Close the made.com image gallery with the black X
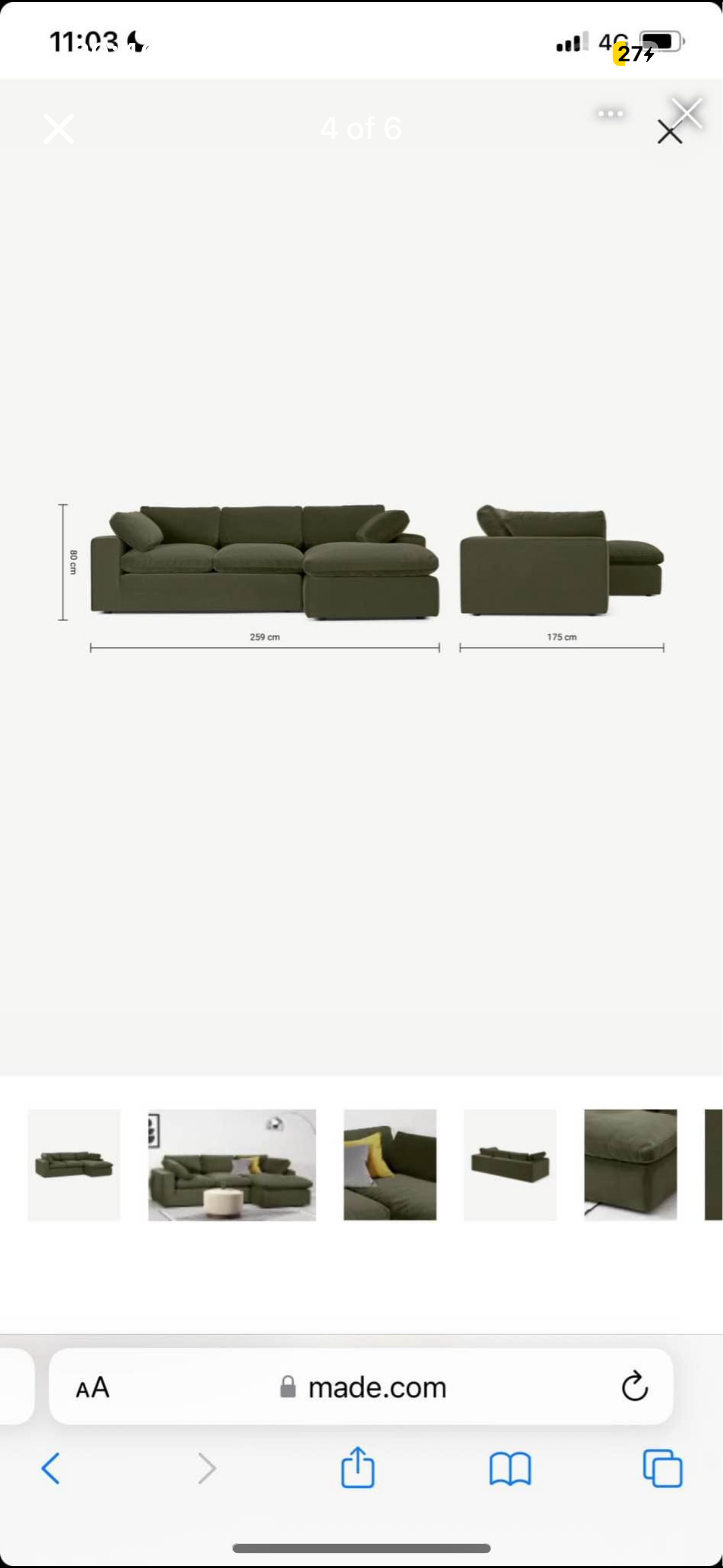 [670, 132]
